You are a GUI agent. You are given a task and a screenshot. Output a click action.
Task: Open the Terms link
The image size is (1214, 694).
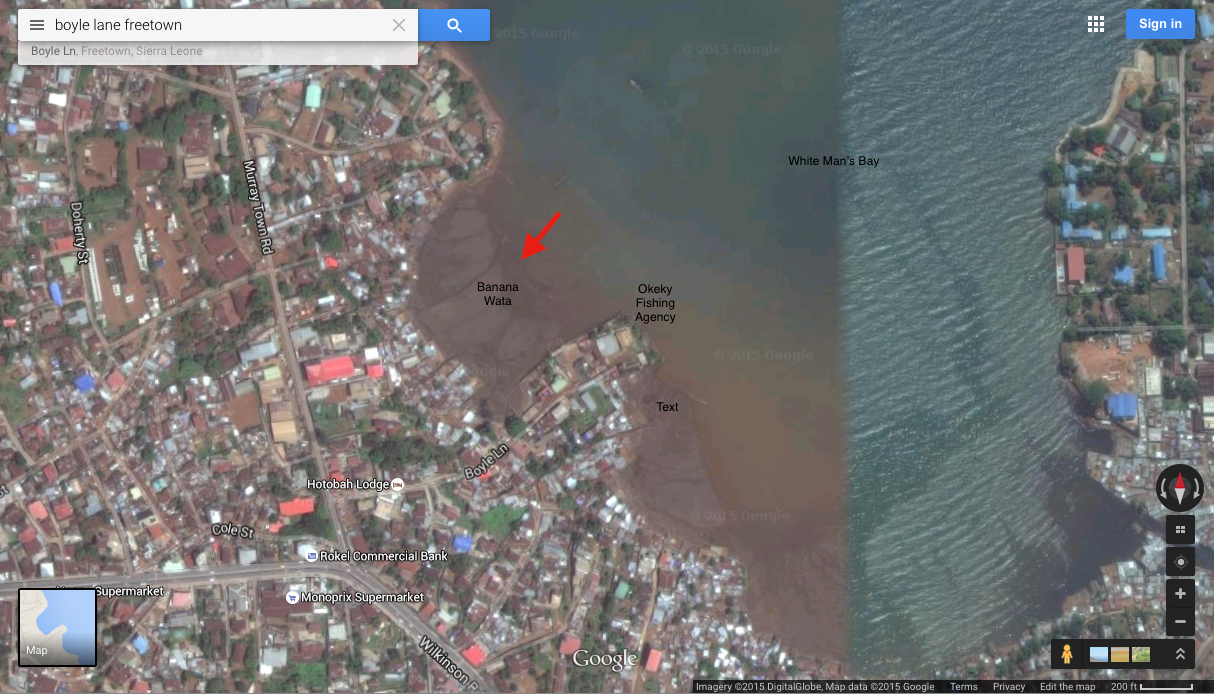pos(964,687)
